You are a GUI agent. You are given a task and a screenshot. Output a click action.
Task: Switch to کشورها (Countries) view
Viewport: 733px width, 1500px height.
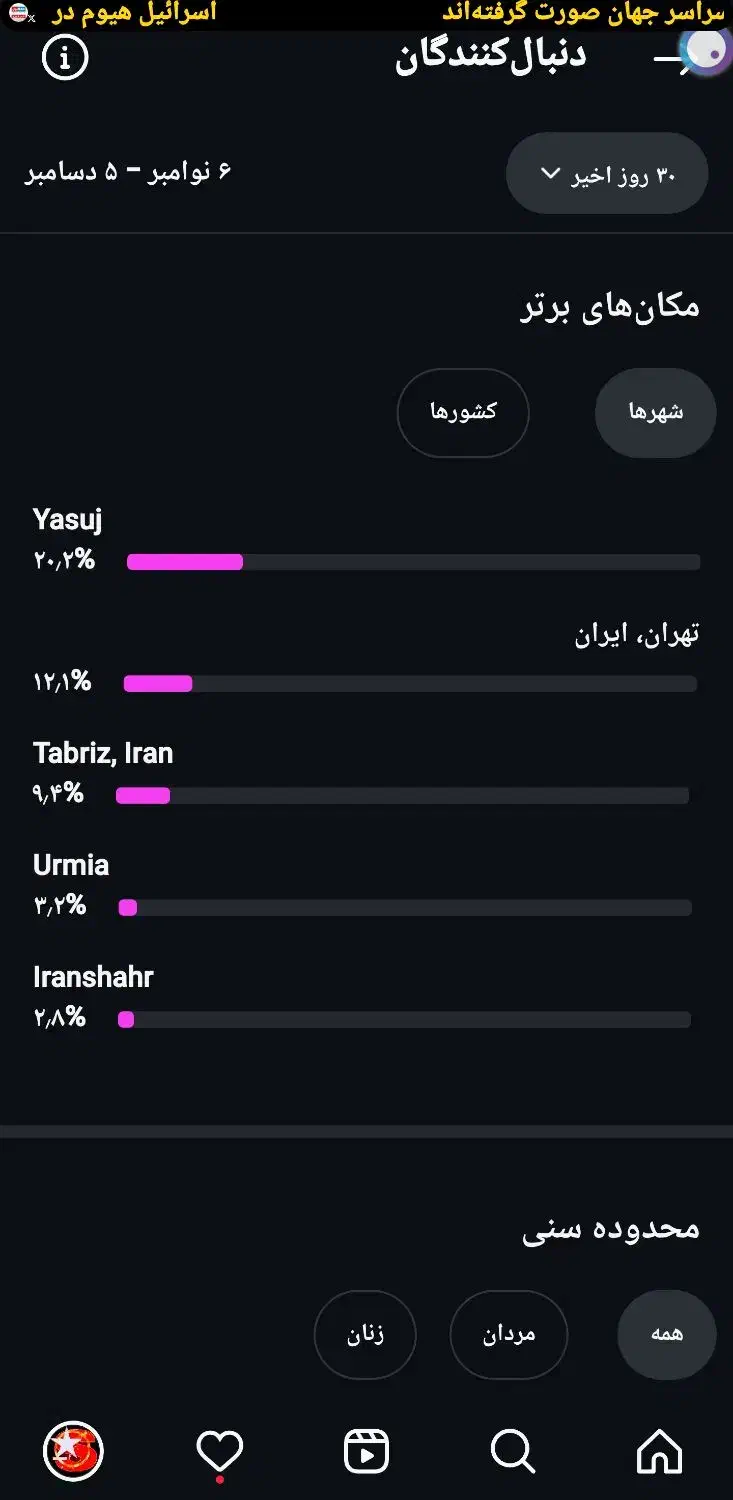tap(463, 412)
